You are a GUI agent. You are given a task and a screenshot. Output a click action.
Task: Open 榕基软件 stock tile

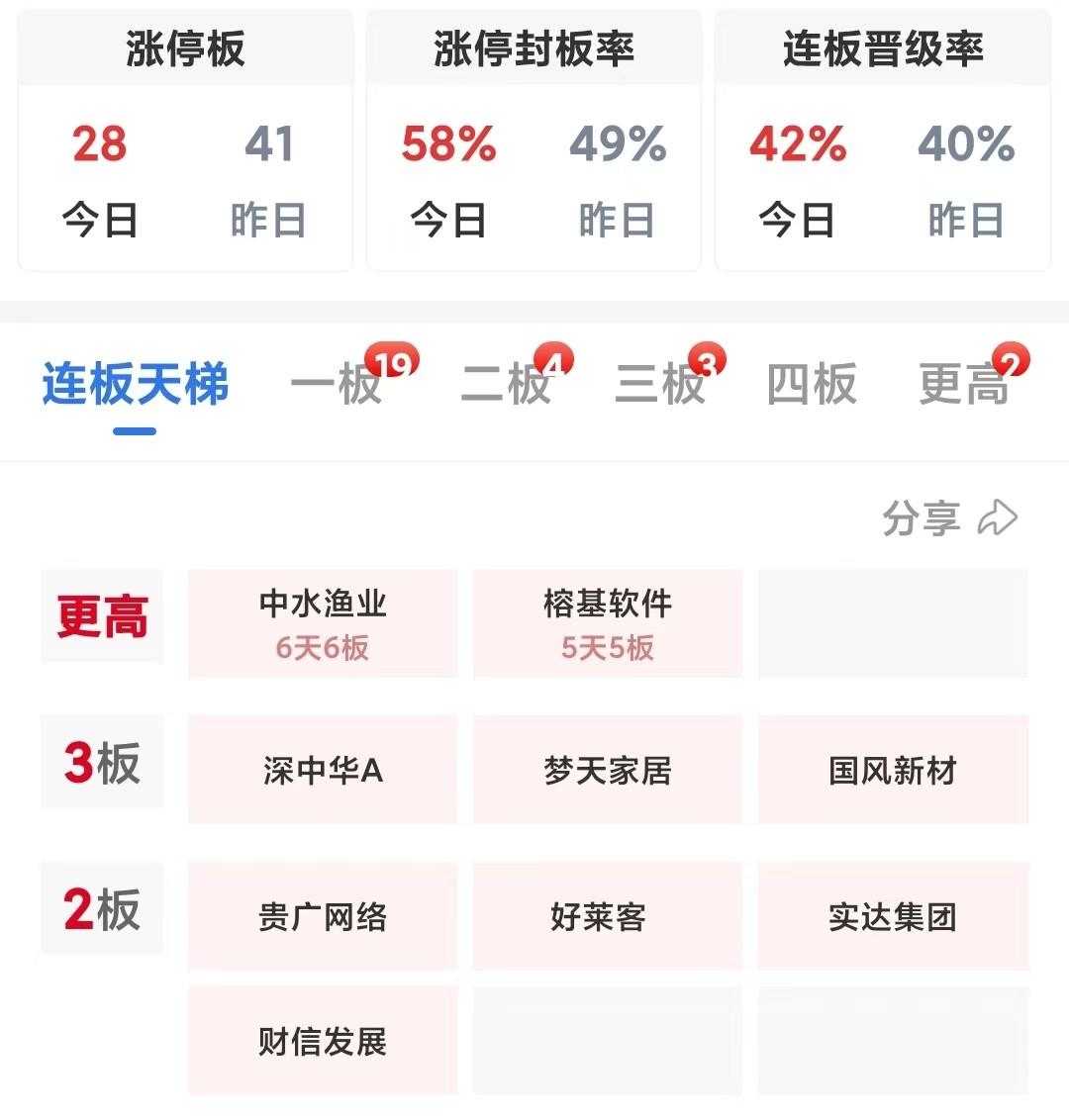[x=608, y=623]
